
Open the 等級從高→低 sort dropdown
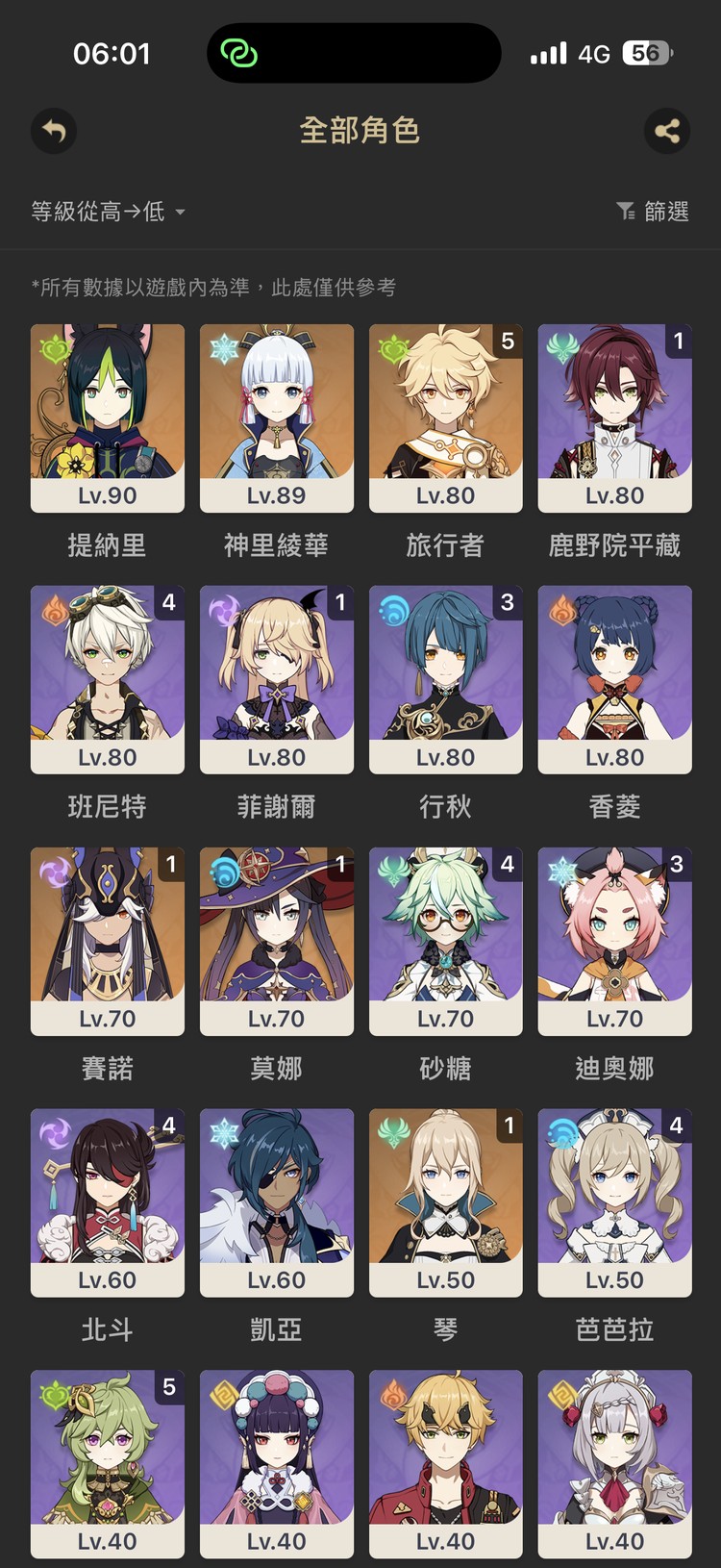tap(96, 210)
